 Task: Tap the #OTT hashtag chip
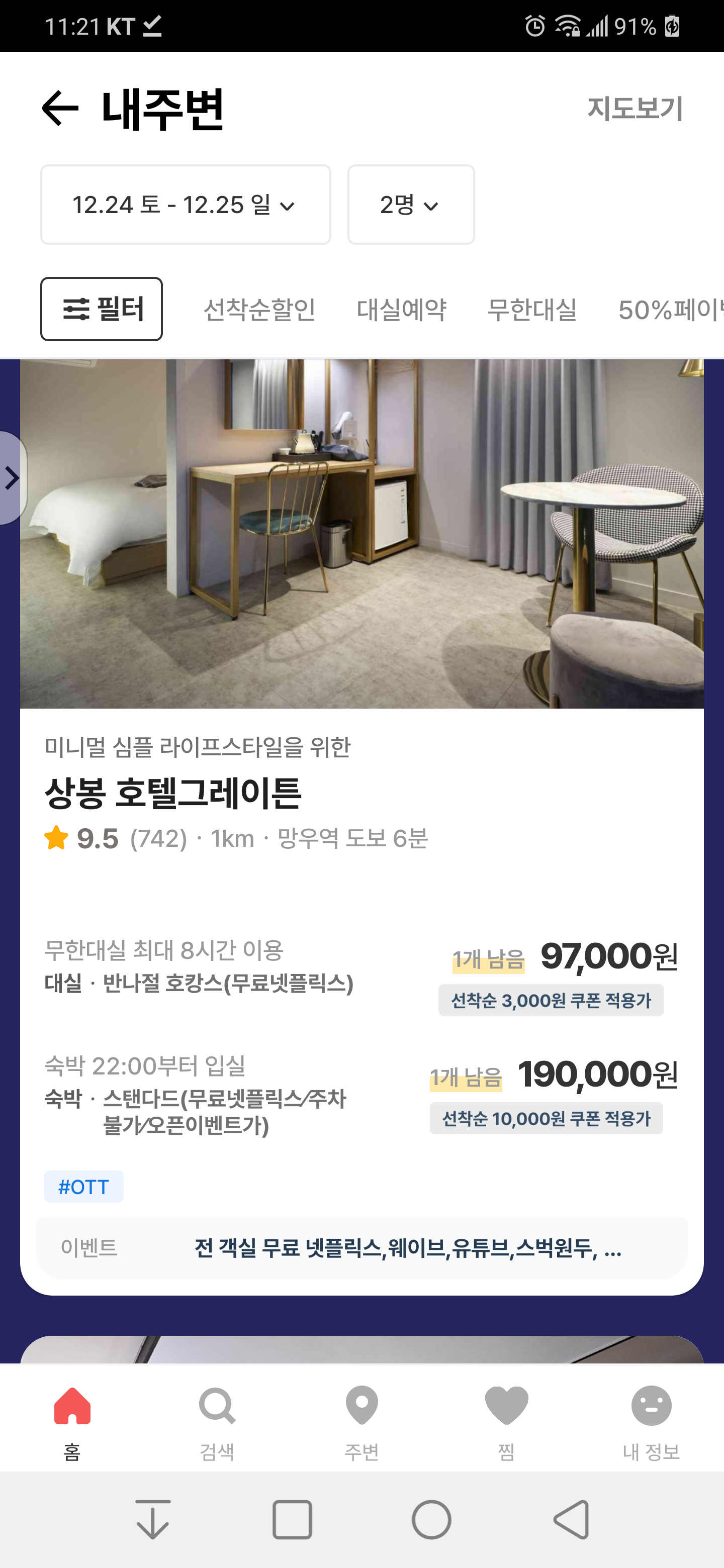[x=83, y=1187]
